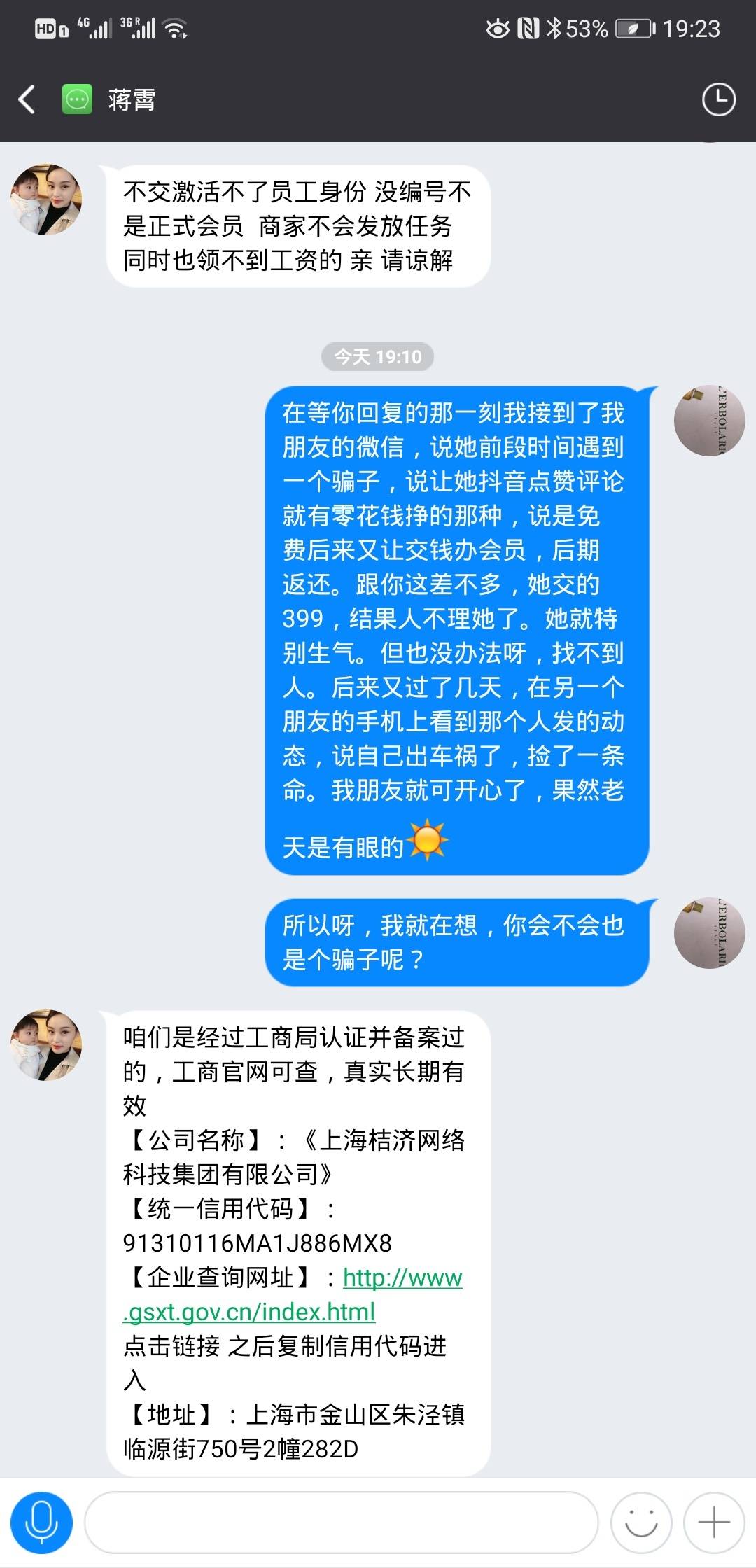The image size is (756, 1568).
Task: Open the plus attachments menu
Action: tap(714, 1522)
